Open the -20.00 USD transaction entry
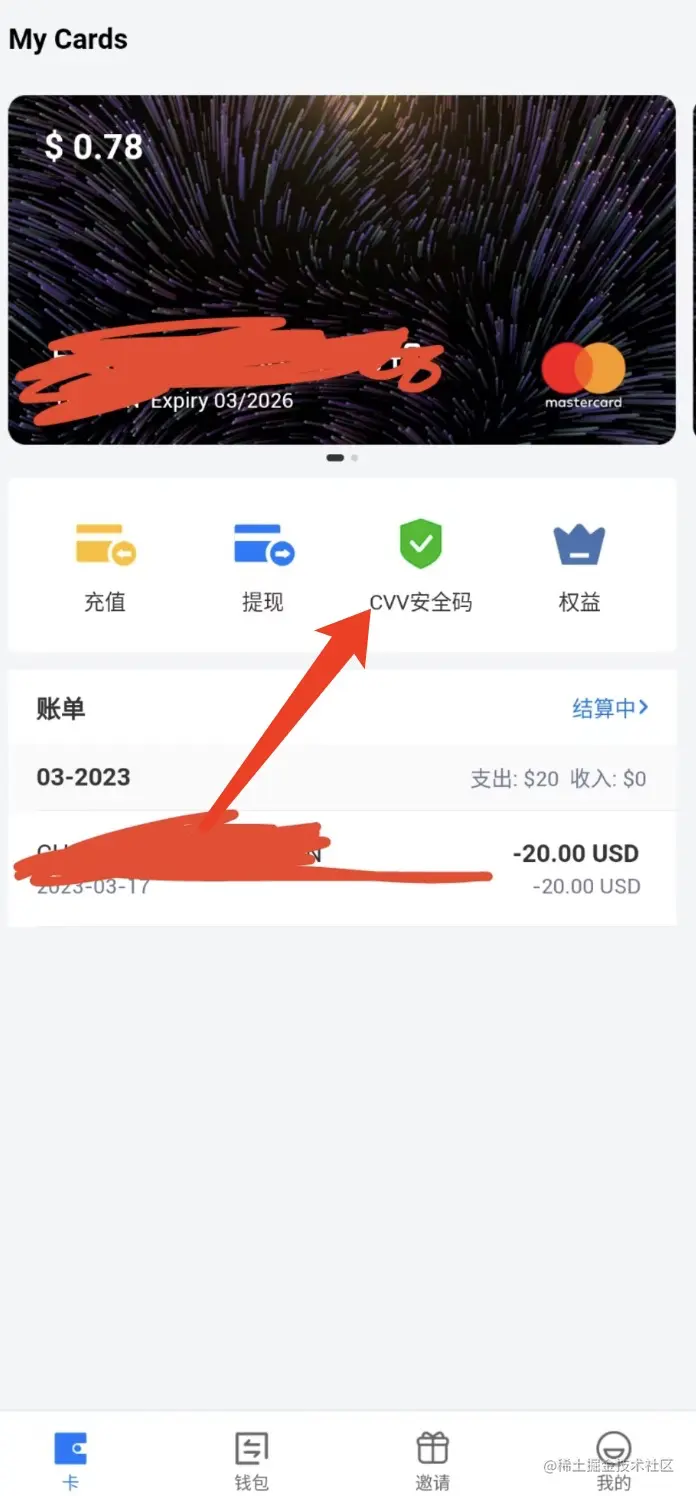This screenshot has height=1496, width=696. point(340,867)
